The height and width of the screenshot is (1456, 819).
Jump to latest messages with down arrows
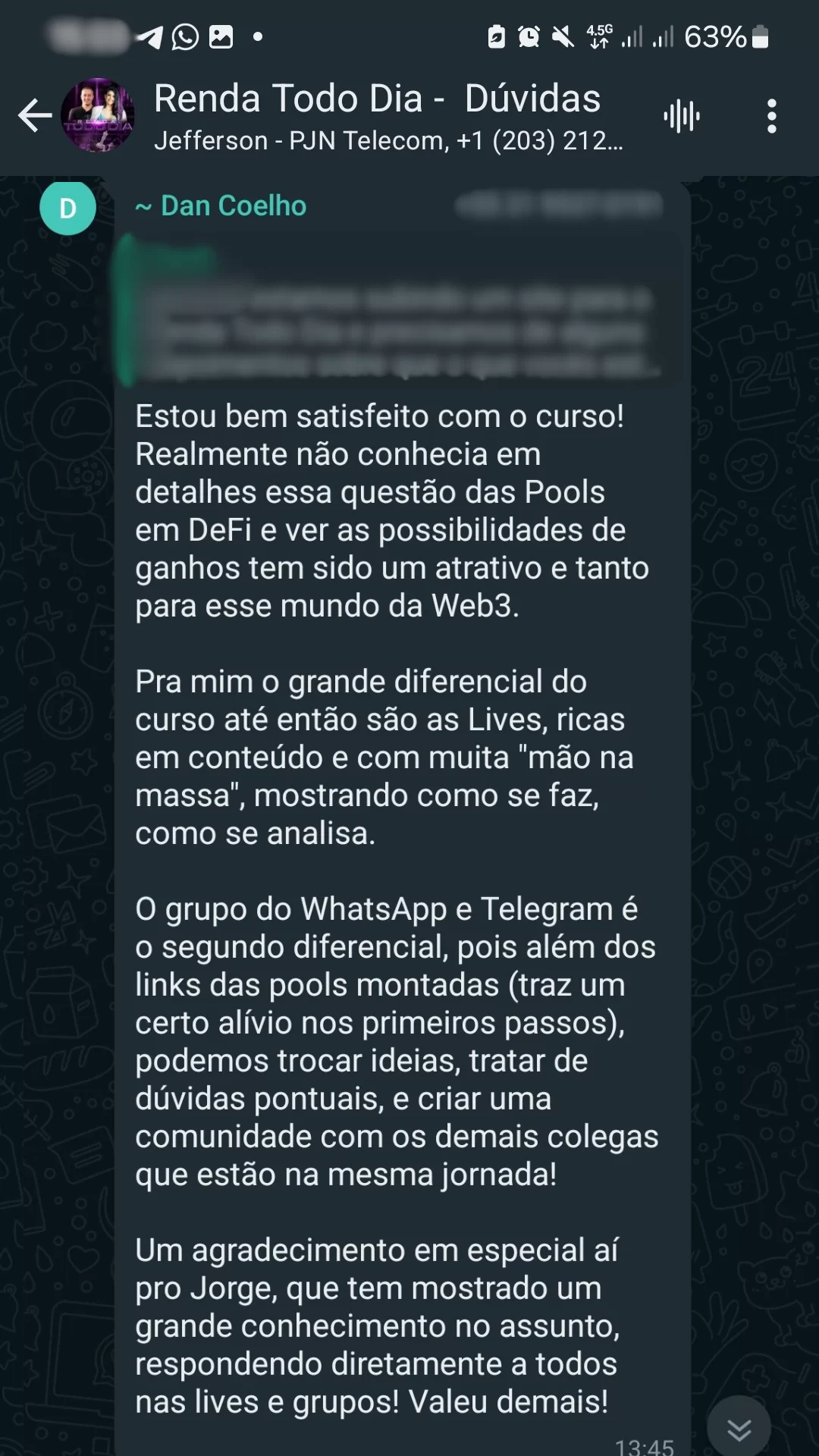click(x=739, y=1429)
